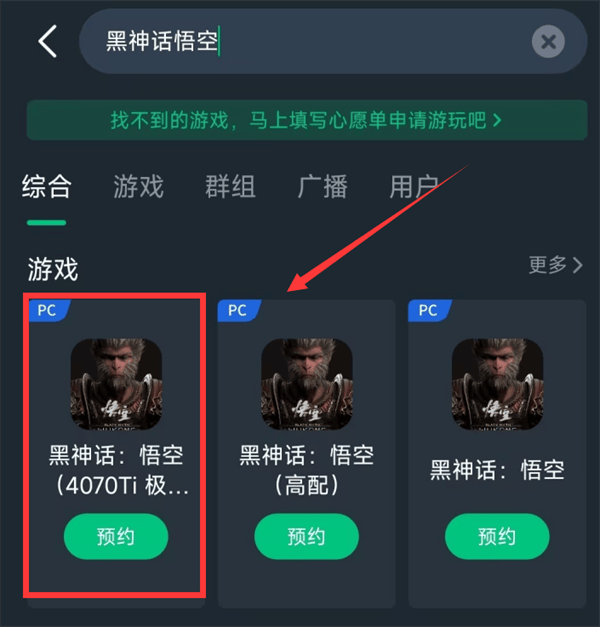The image size is (600, 627).
Task: Reserve 黑神话：悟空（4070Ti 极… with its 预约 button
Action: (x=116, y=537)
